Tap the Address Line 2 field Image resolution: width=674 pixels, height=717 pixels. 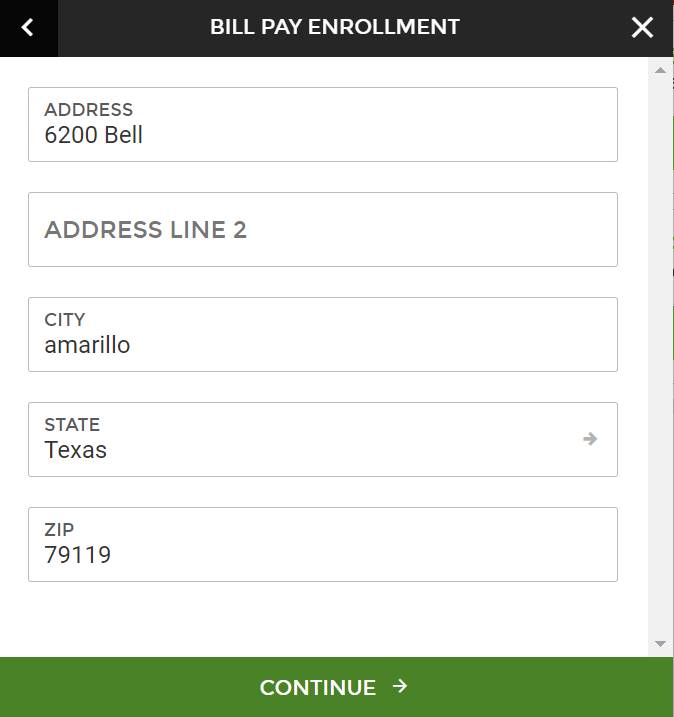click(322, 230)
